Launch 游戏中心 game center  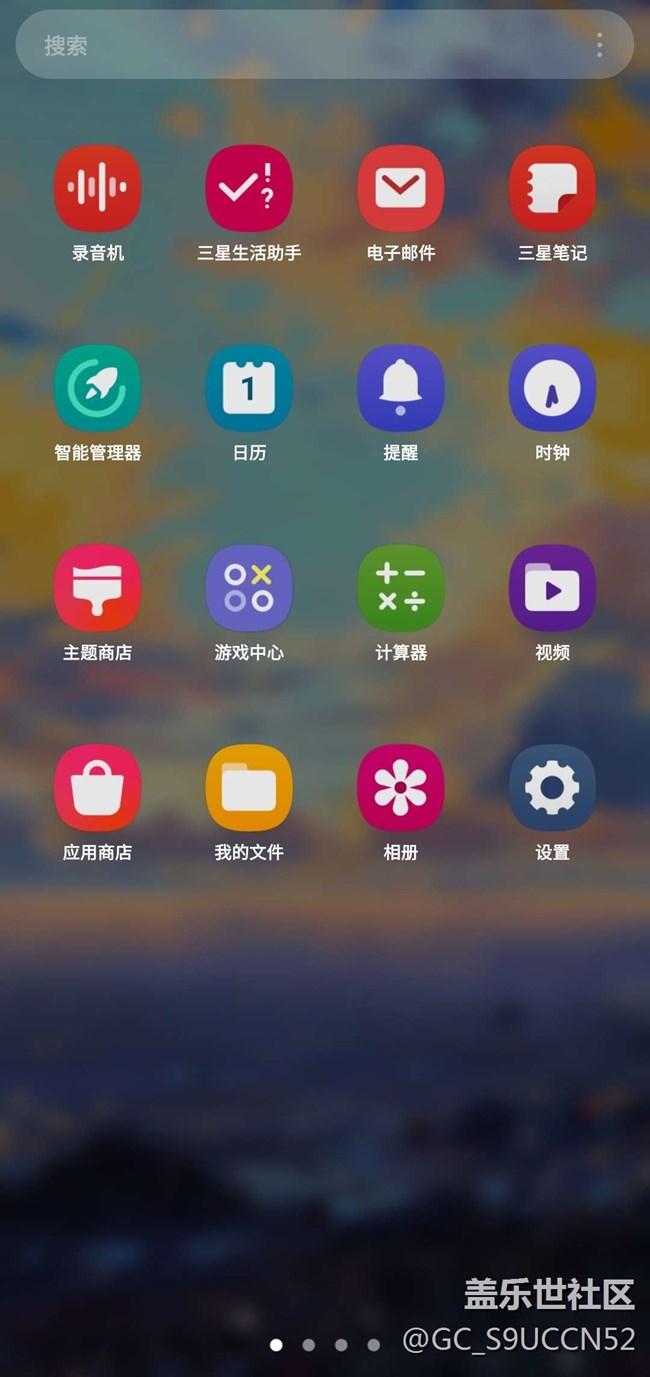[x=249, y=589]
